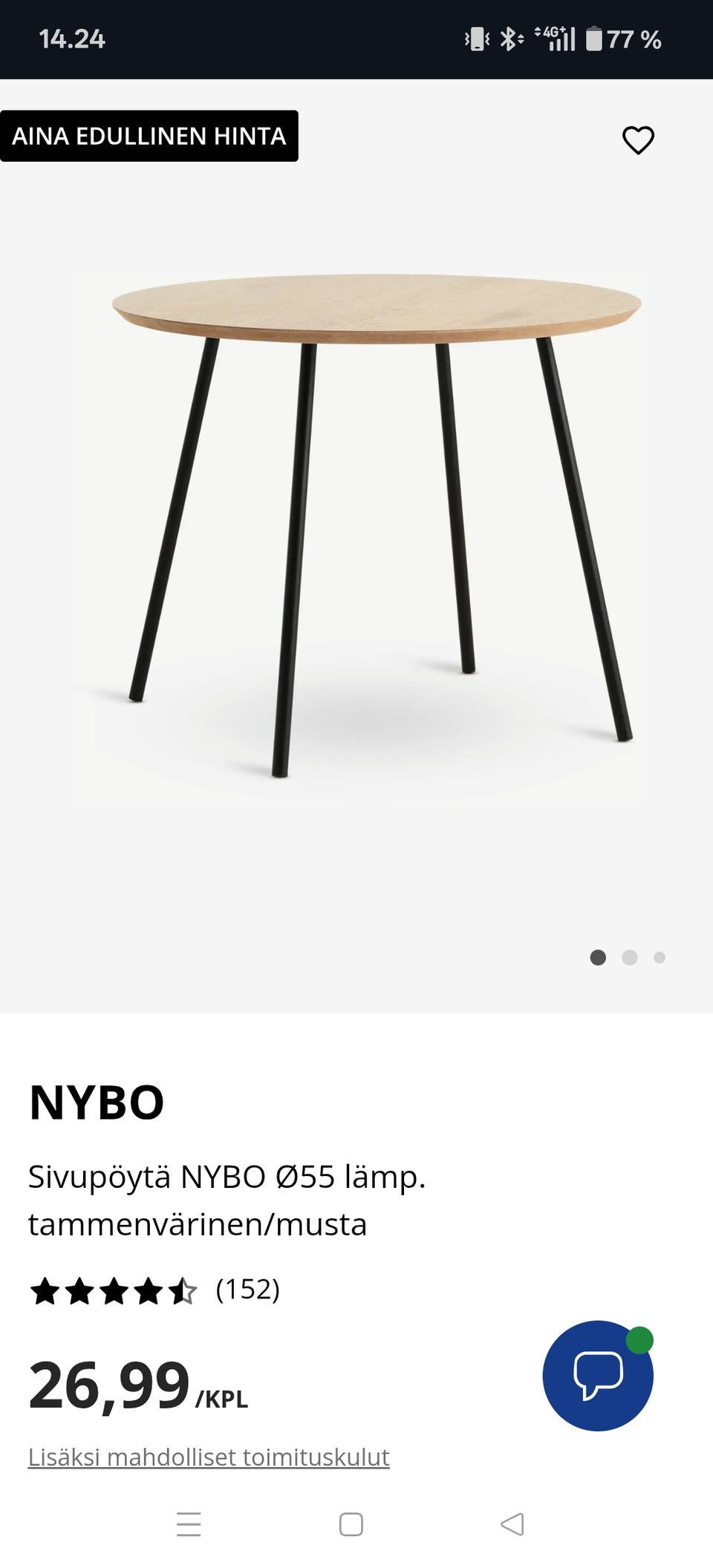Viewport: 713px width, 1568px height.
Task: Go to the system home screen
Action: 351,1524
